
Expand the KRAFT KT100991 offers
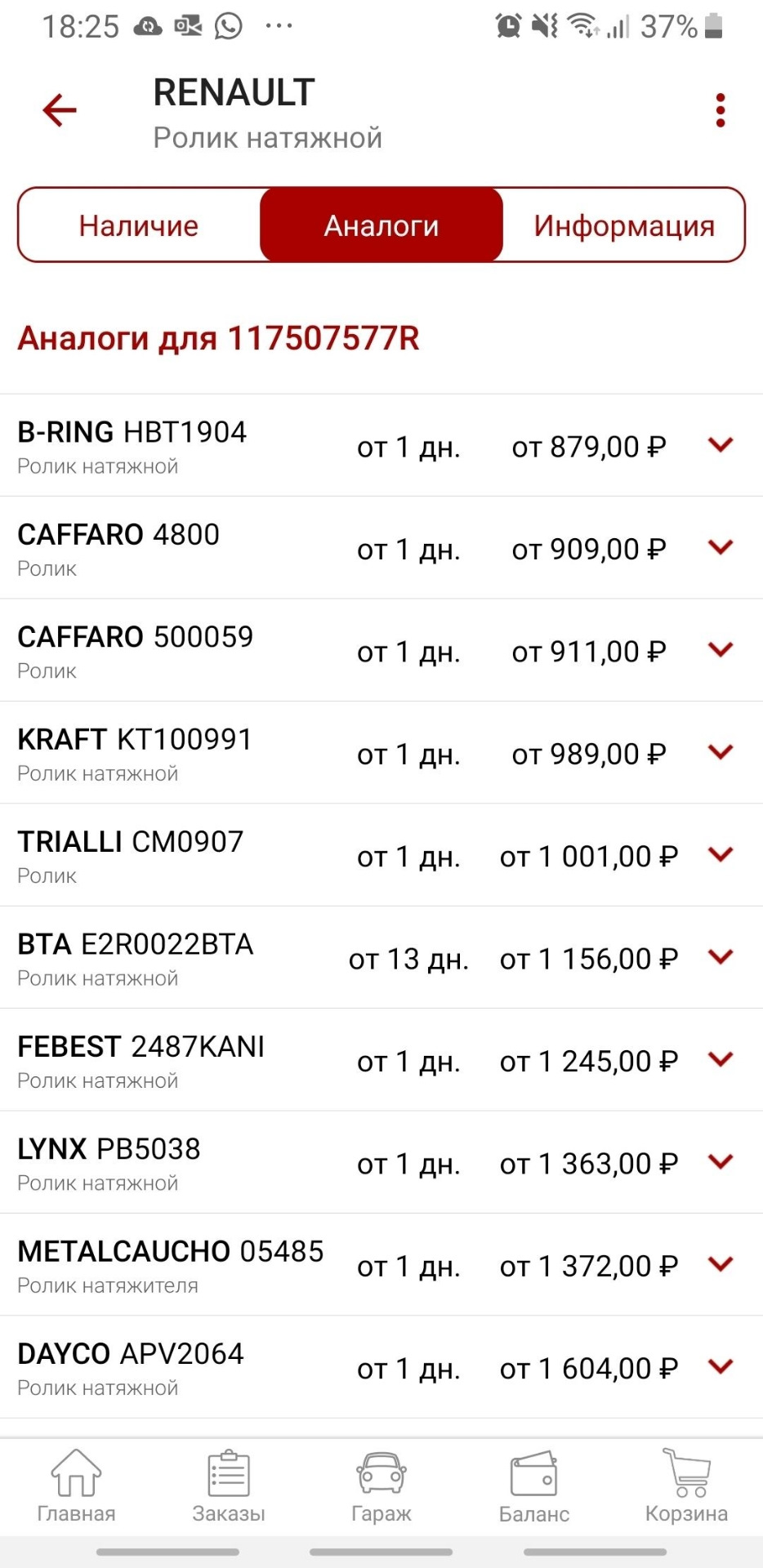[x=720, y=752]
